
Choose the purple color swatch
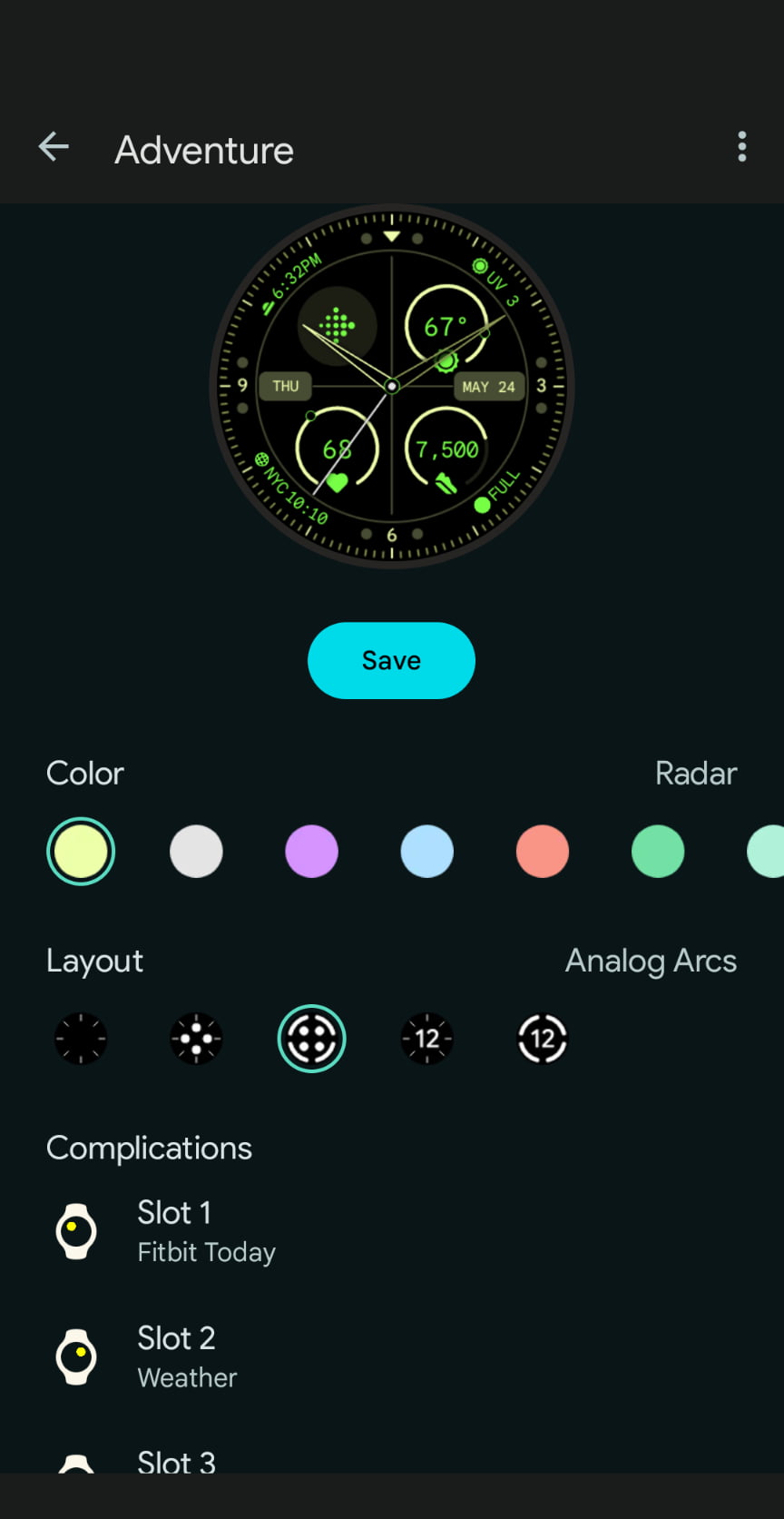311,852
